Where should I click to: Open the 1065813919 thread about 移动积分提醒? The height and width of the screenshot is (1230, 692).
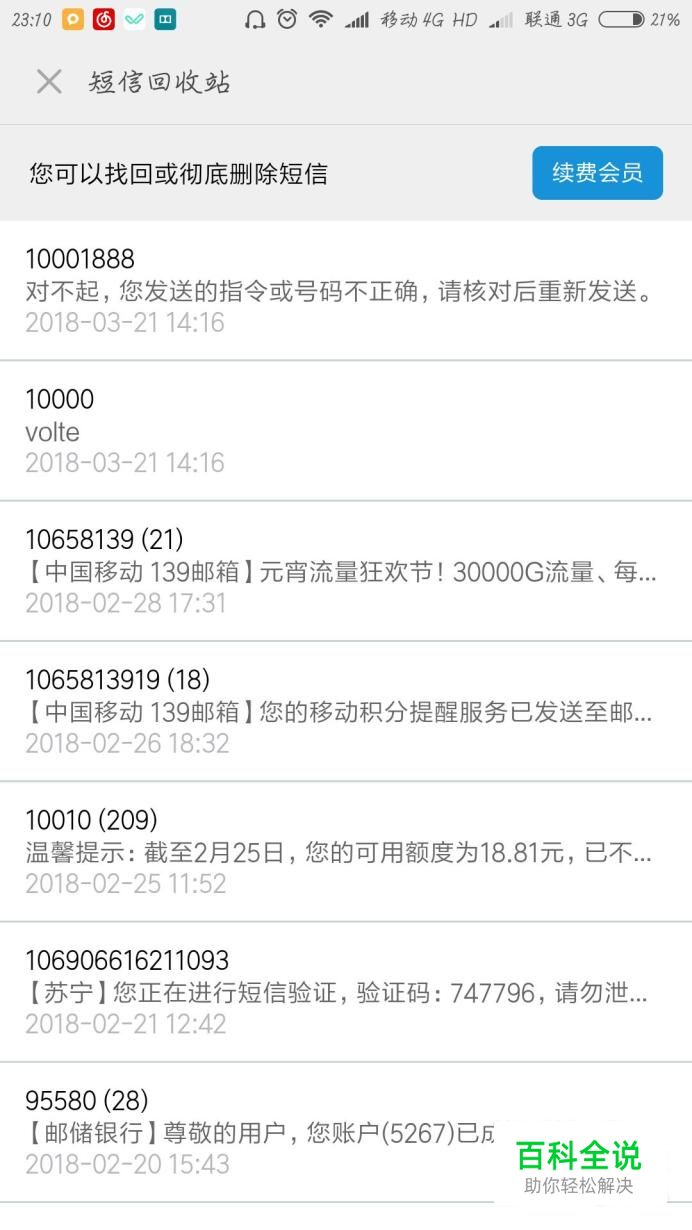(x=346, y=711)
